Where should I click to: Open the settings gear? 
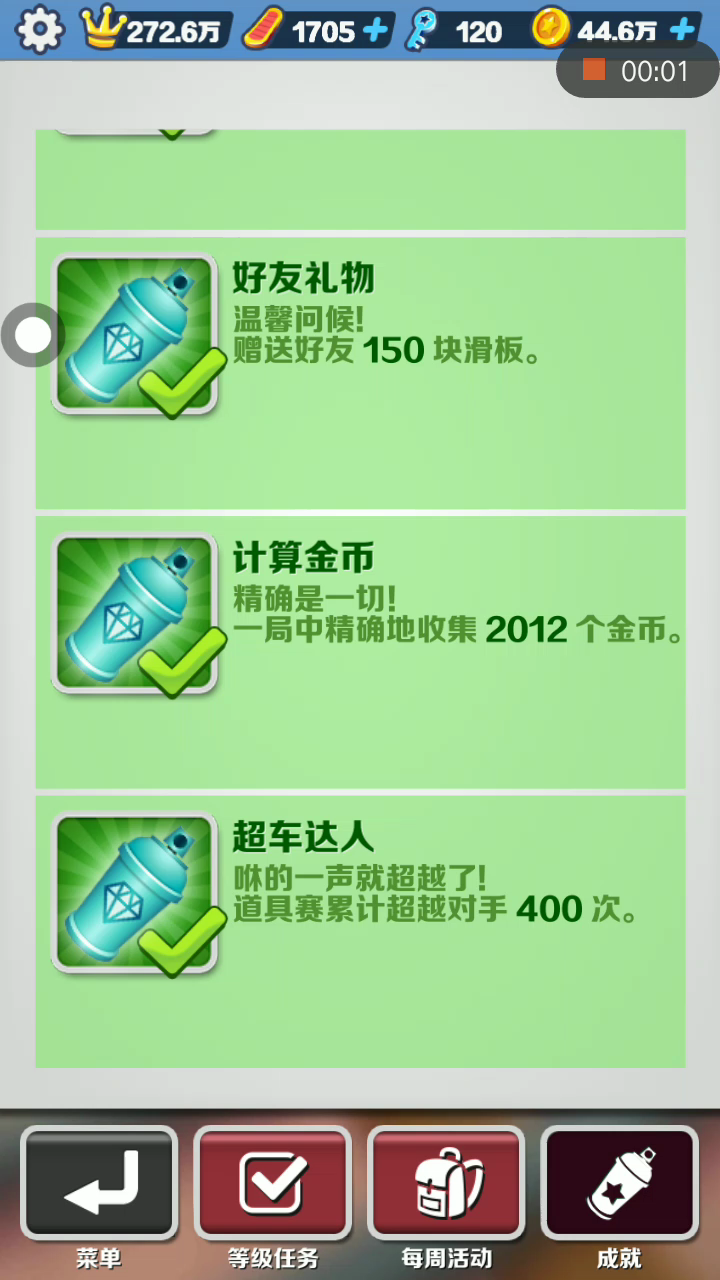click(40, 29)
